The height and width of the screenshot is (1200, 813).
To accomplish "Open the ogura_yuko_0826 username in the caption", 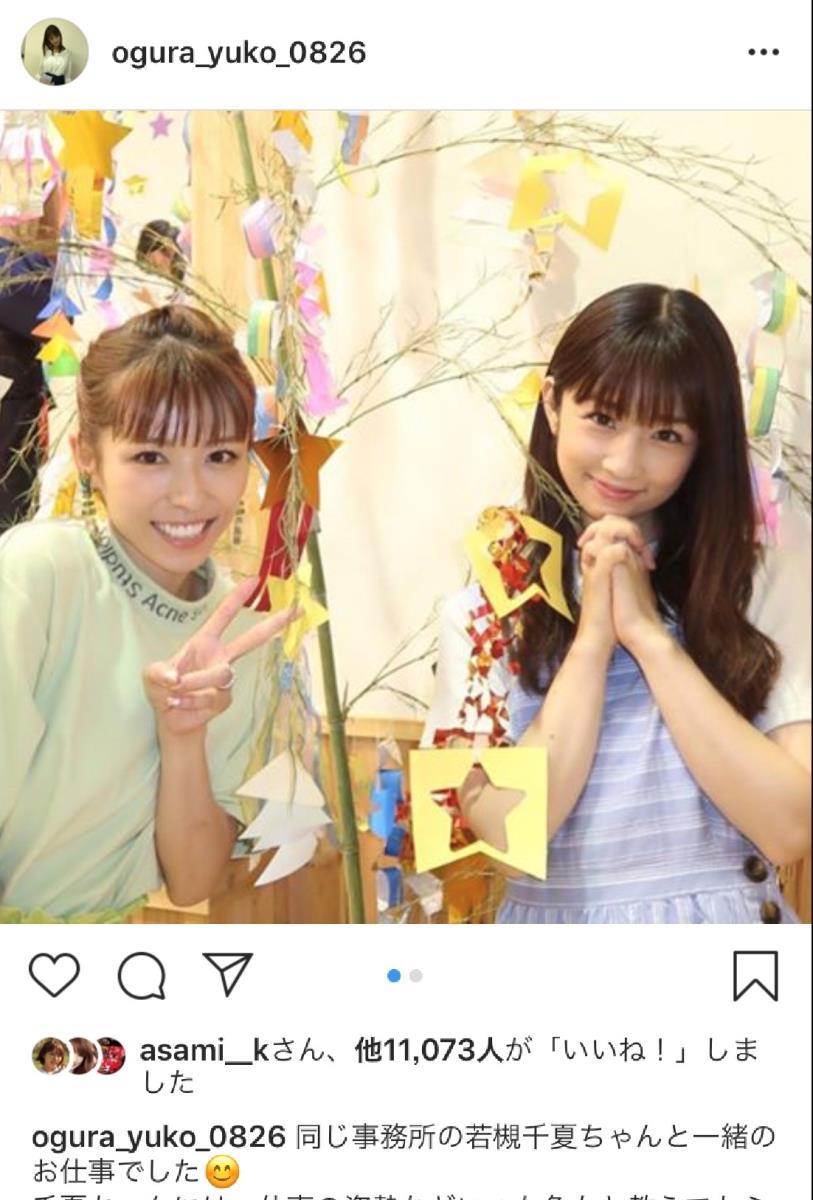I will 159,1137.
